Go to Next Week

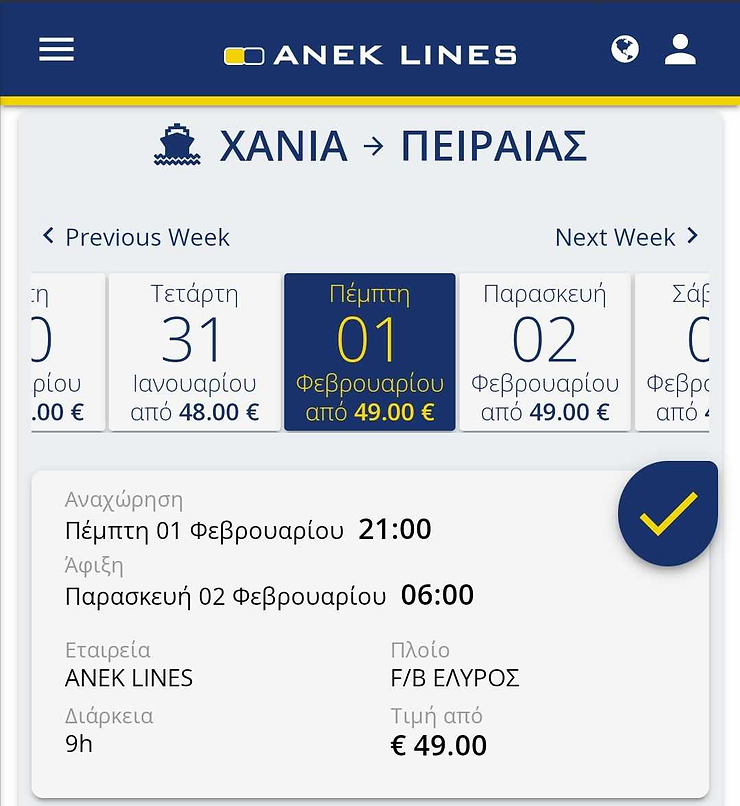(626, 237)
